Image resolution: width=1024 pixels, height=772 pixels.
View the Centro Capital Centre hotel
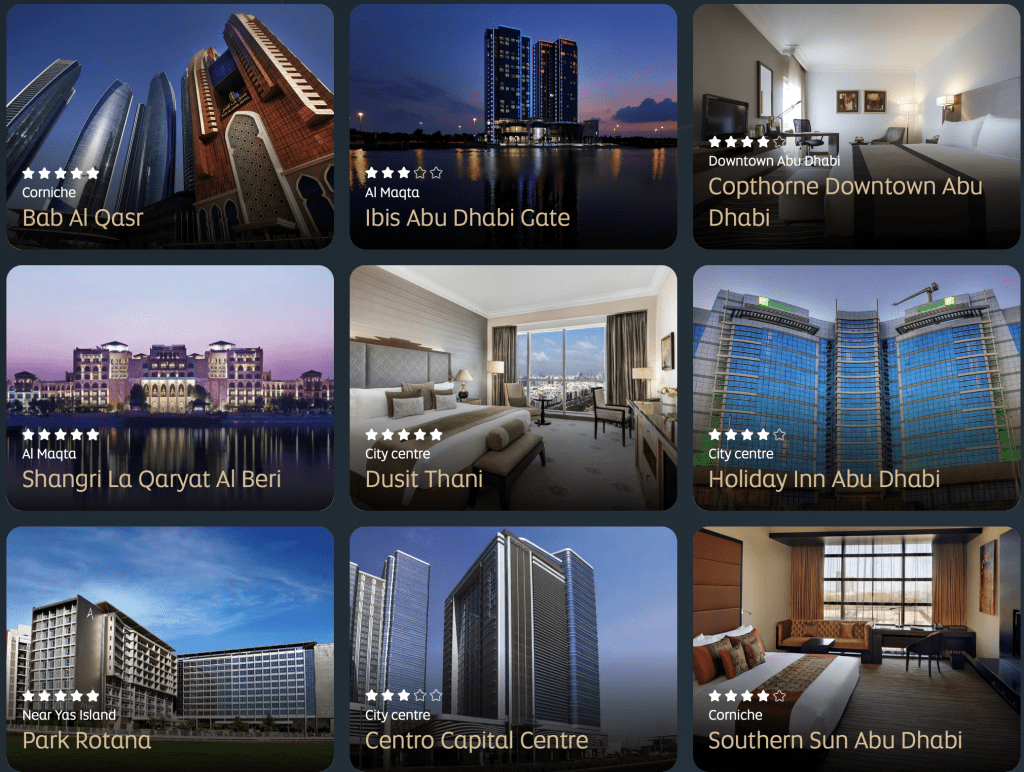click(x=513, y=648)
